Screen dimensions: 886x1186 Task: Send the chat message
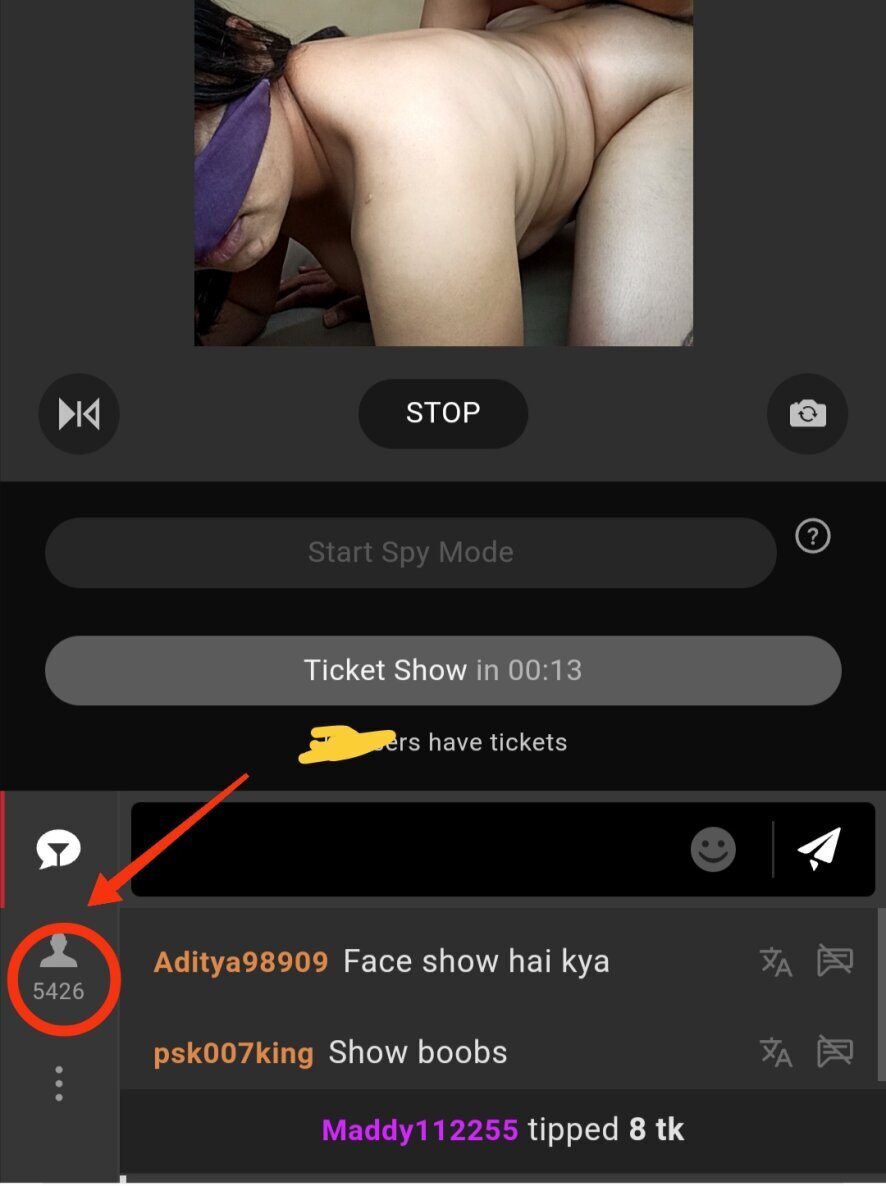[819, 850]
